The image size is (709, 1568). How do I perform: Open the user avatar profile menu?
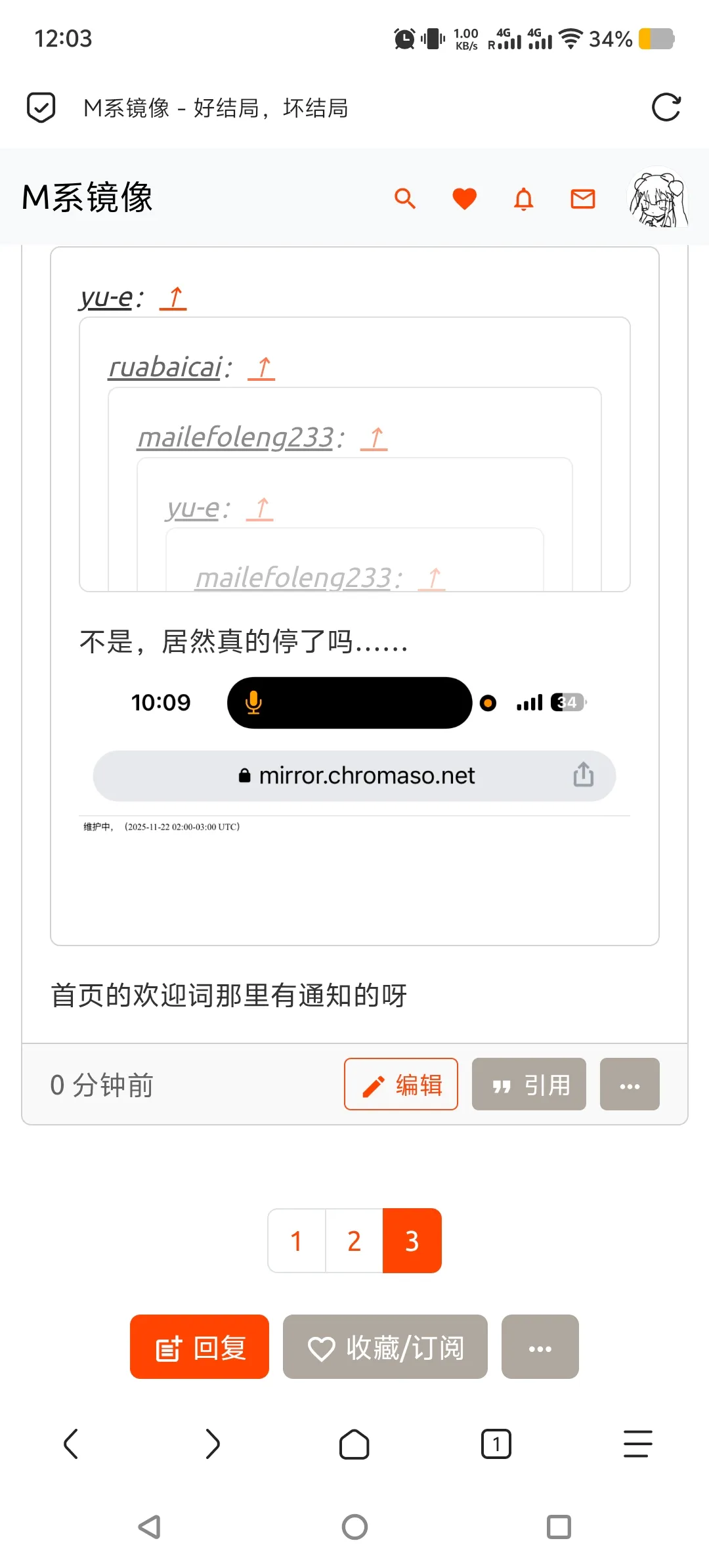coord(658,198)
